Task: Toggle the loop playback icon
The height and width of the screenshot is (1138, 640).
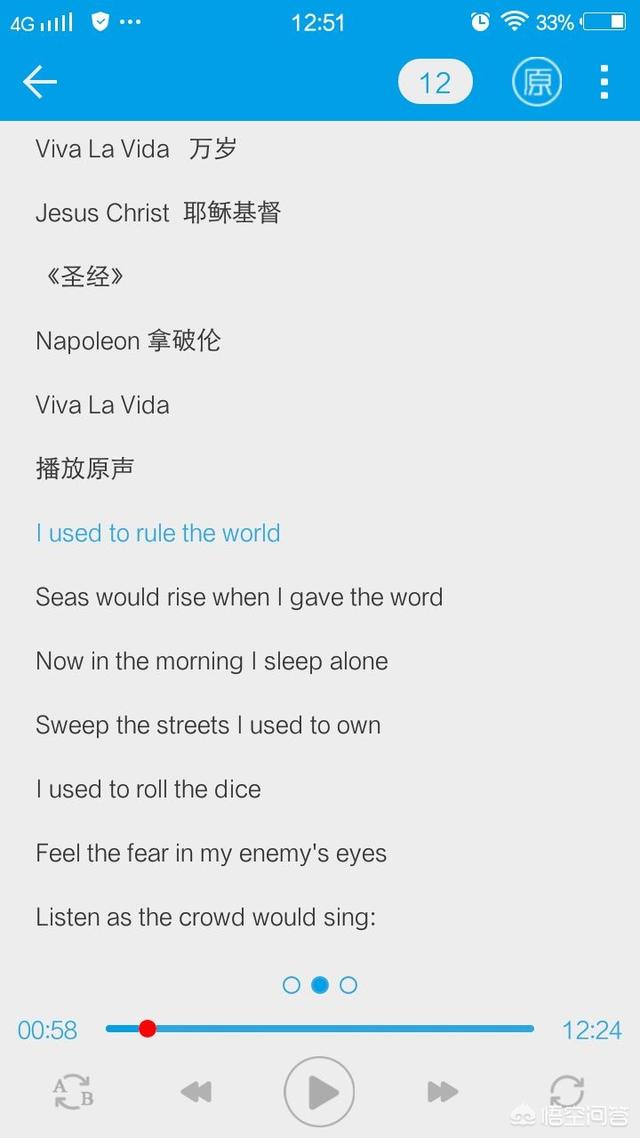Action: 567,1091
